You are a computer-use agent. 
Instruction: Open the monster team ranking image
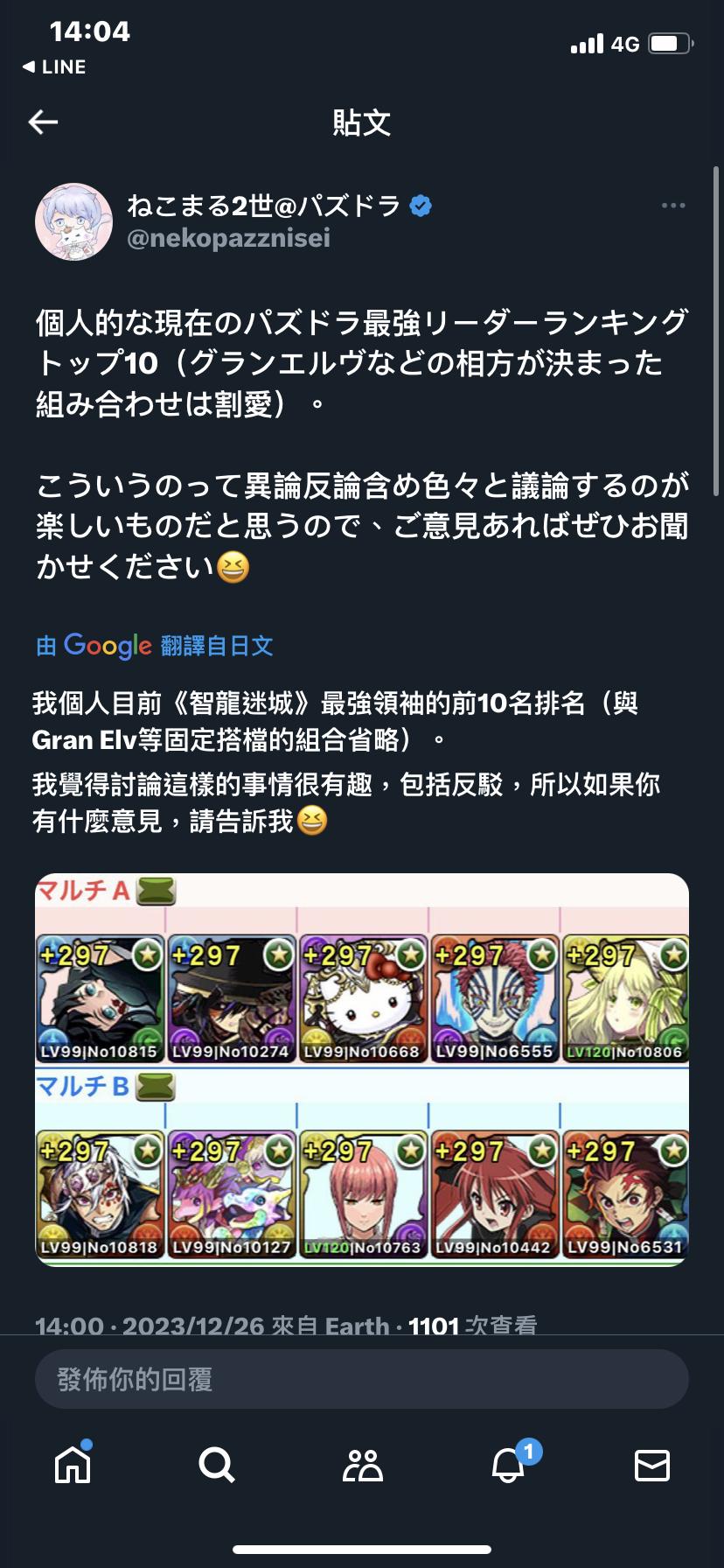click(x=362, y=1069)
